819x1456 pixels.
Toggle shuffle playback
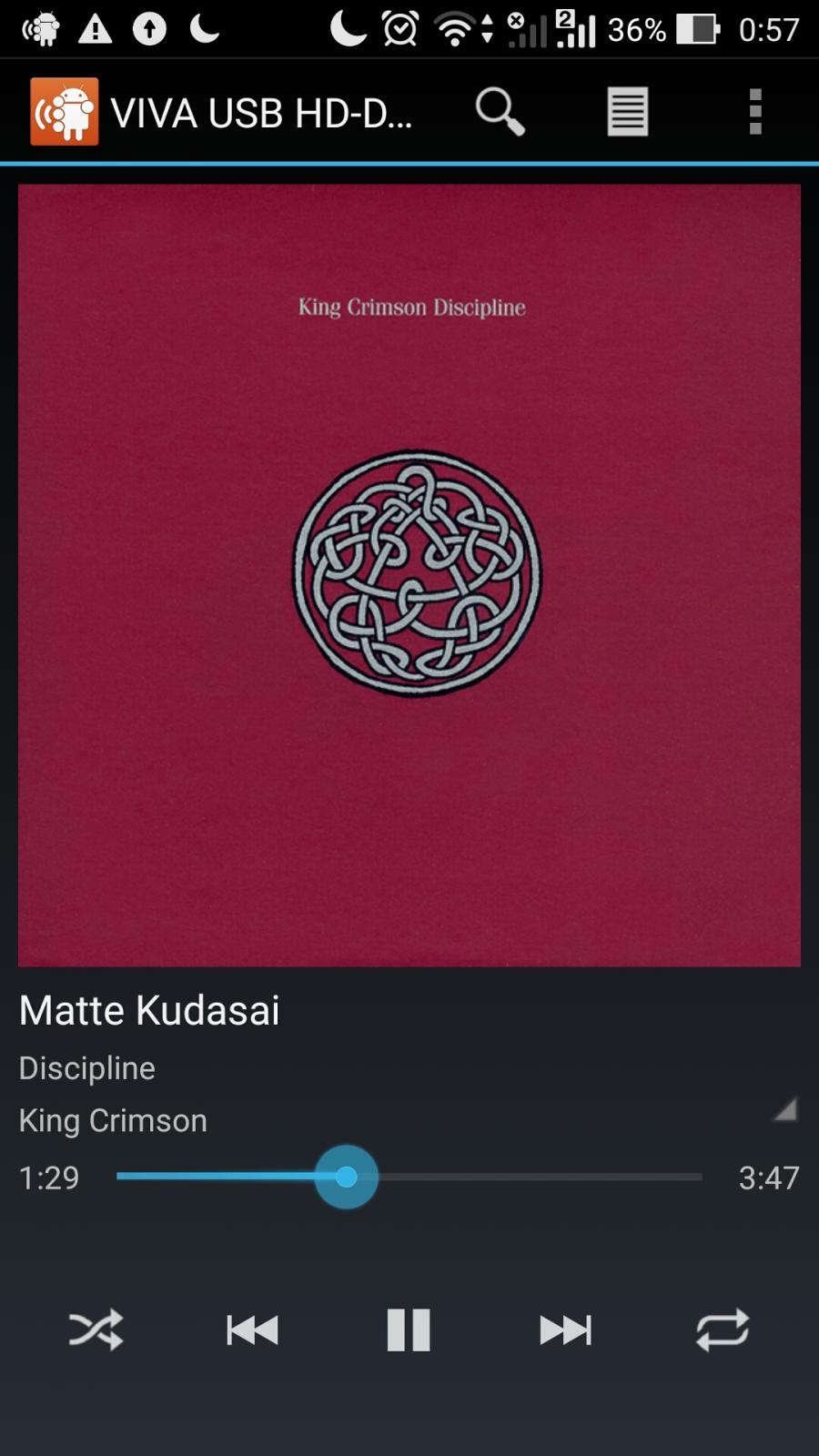96,1330
